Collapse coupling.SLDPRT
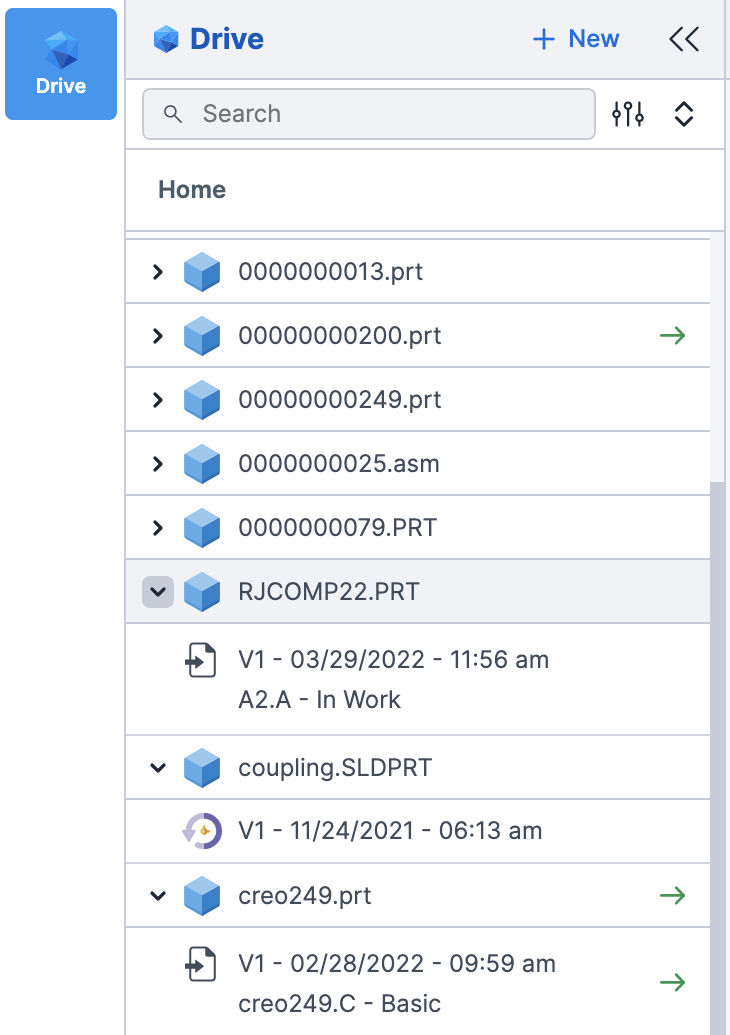Screen dimensions: 730x1035 pos(157,768)
